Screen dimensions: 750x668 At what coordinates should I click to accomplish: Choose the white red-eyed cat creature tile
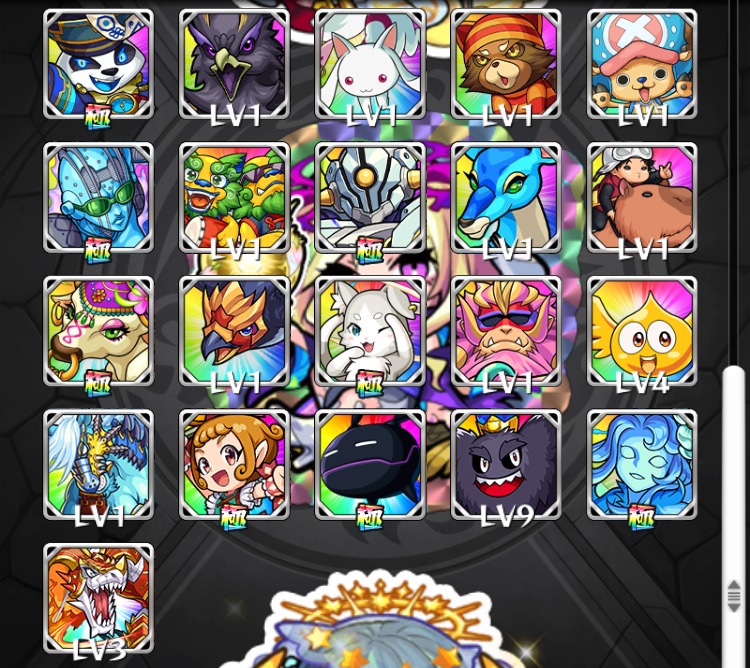point(371,64)
